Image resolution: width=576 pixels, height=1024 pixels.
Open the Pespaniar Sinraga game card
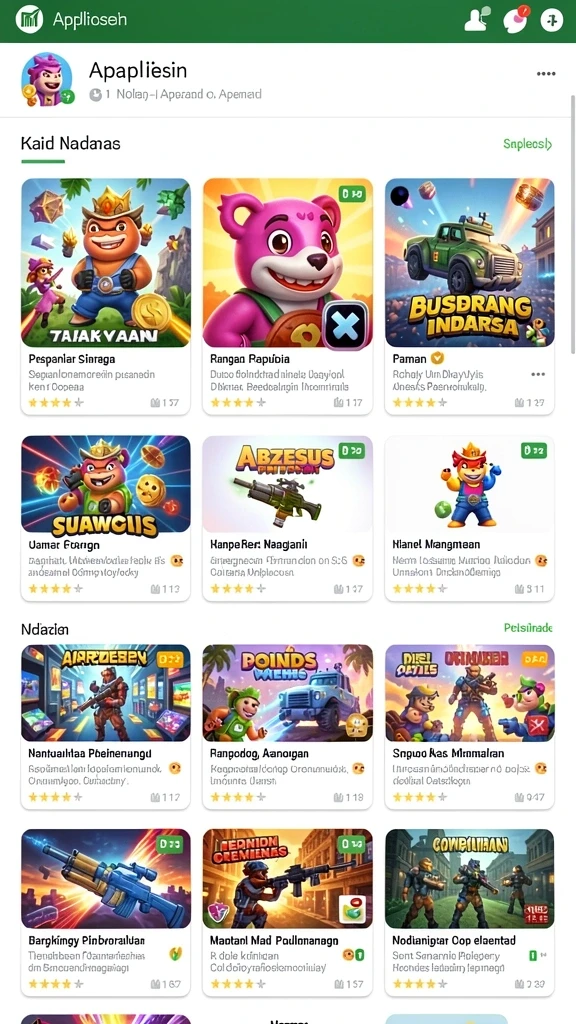[106, 296]
